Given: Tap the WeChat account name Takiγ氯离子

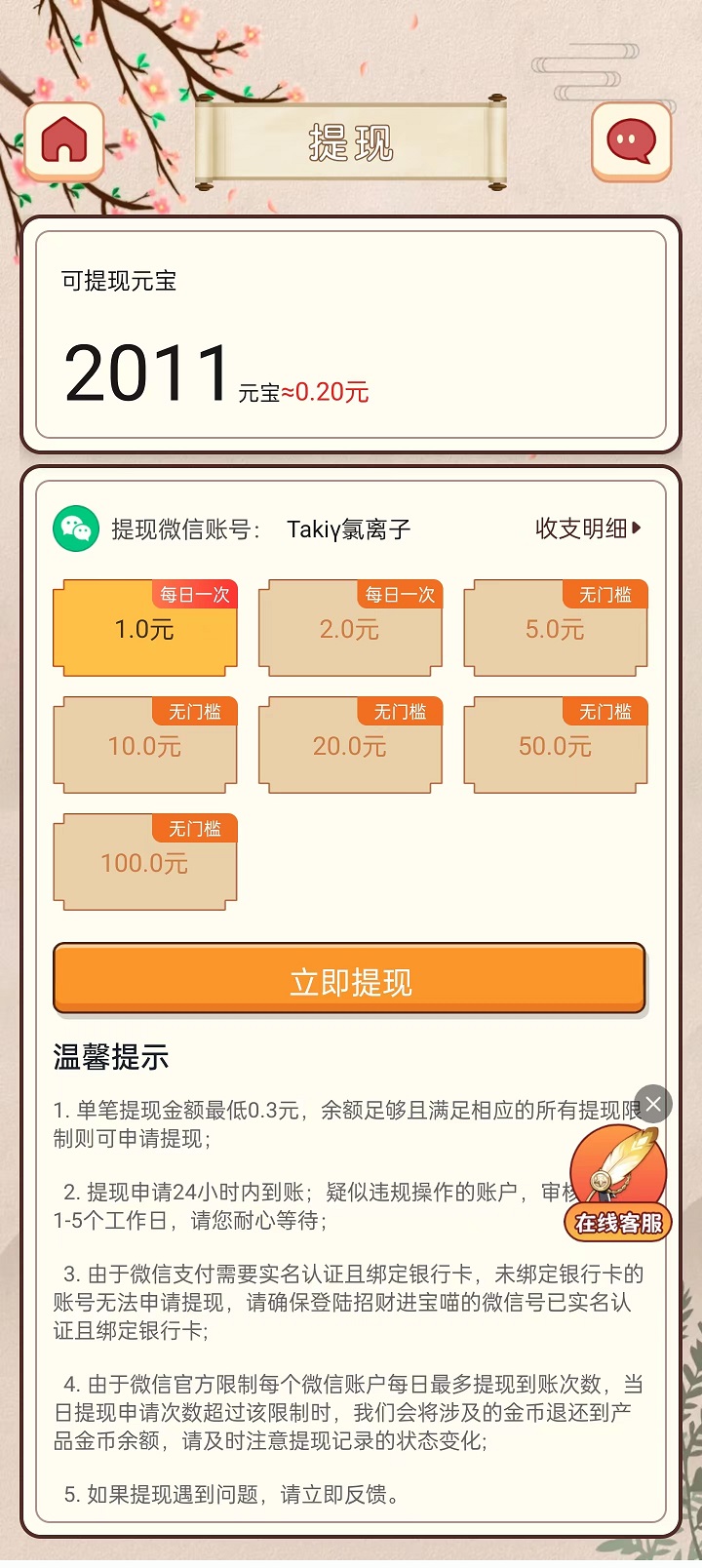Looking at the screenshot, I should (349, 528).
